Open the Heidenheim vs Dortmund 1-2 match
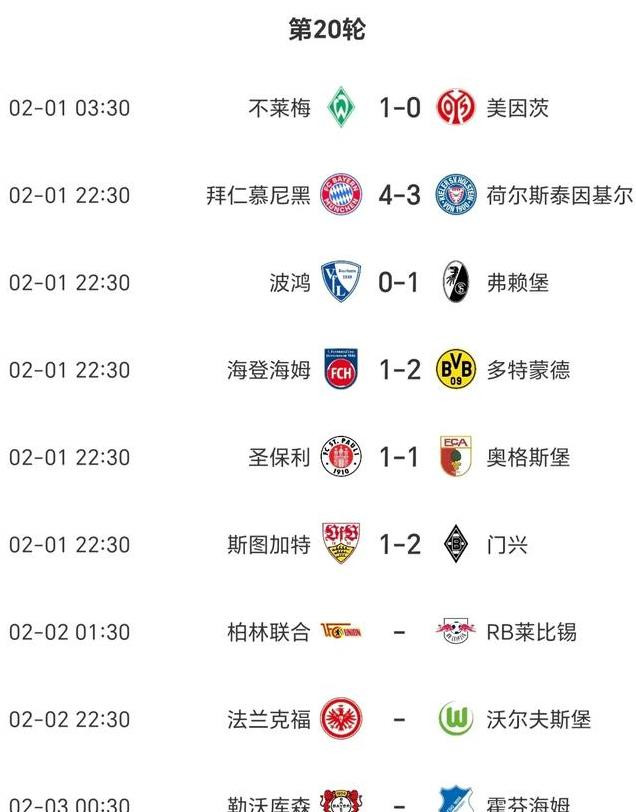The image size is (636, 812). (x=399, y=370)
